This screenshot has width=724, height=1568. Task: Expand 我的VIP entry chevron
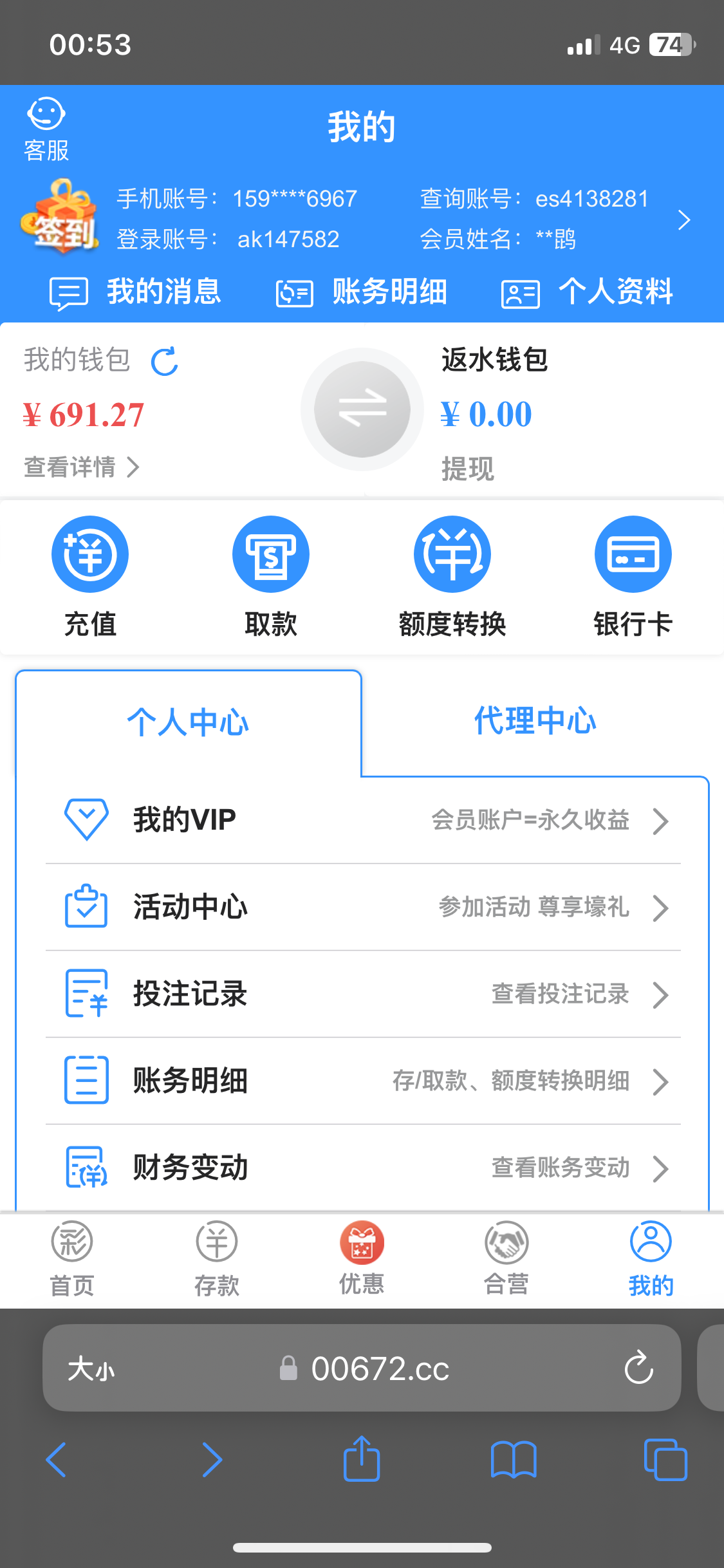(x=661, y=821)
